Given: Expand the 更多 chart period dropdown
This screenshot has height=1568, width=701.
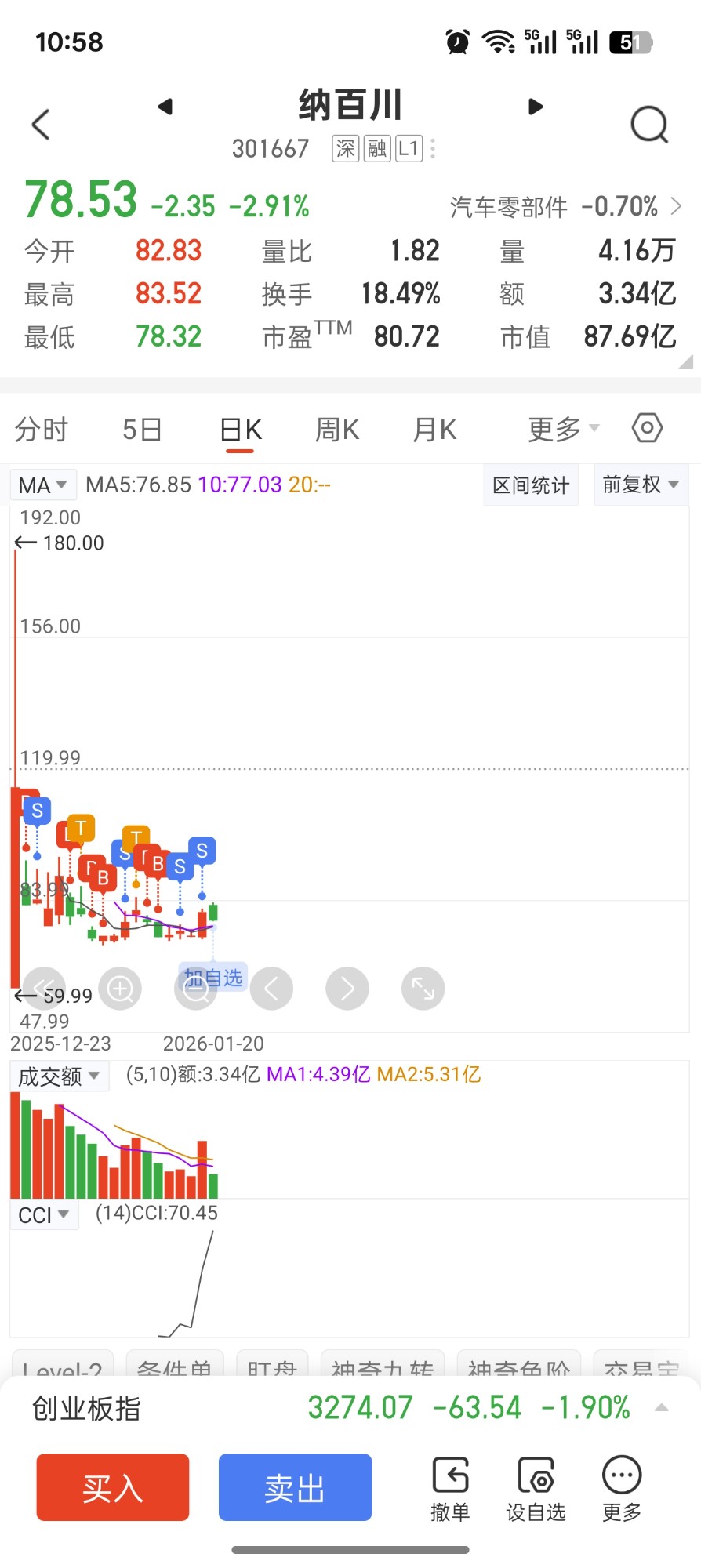Looking at the screenshot, I should coord(563,429).
